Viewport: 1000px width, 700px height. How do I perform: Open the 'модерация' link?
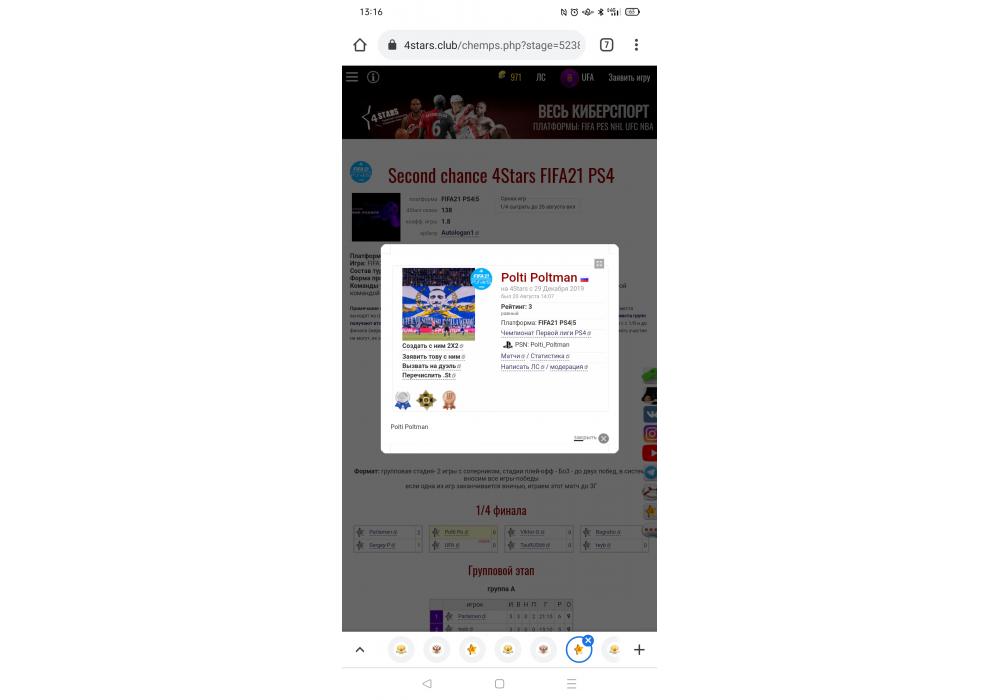(565, 367)
